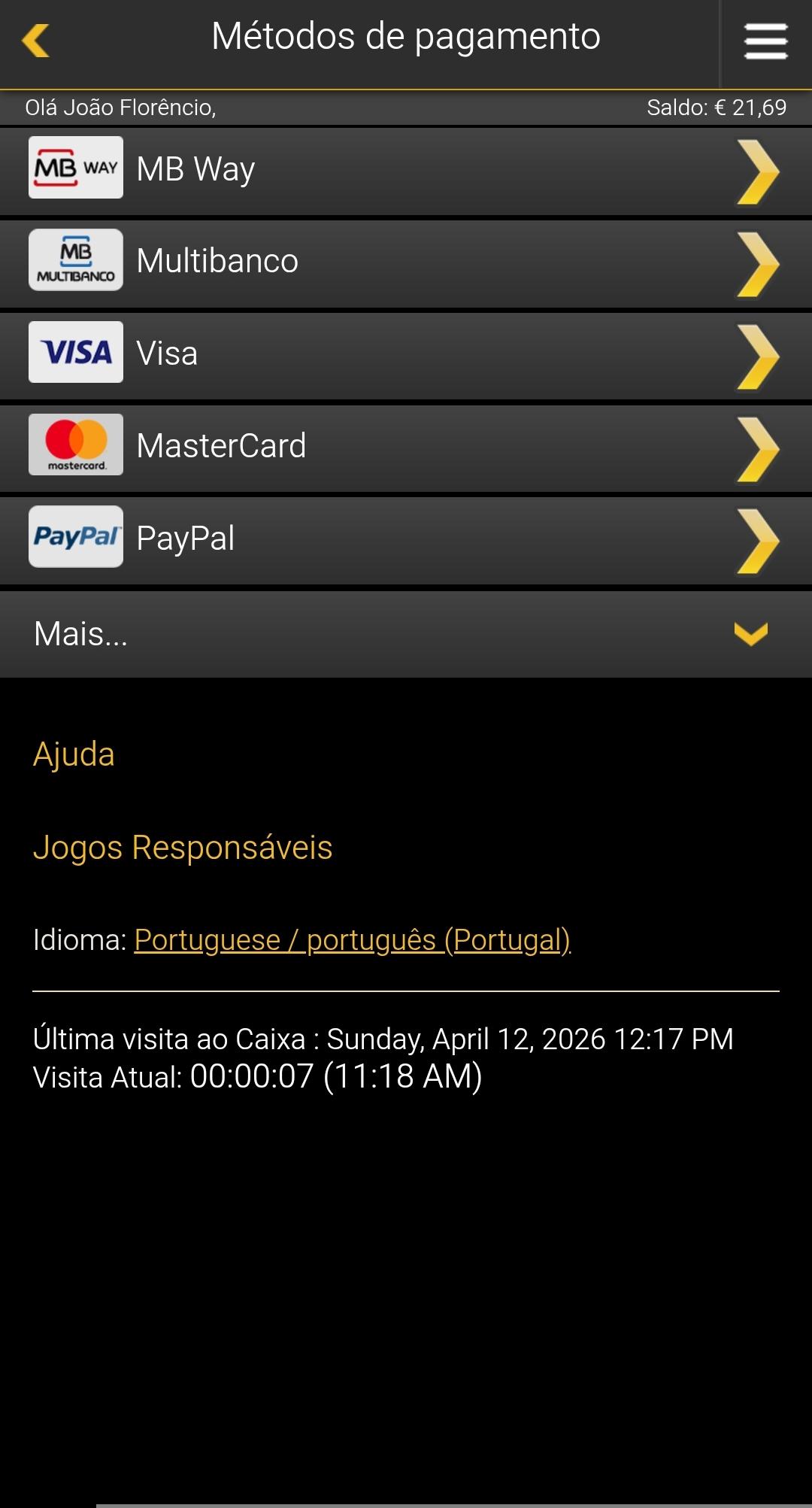
Task: Pick Visa to deposit
Action: pyautogui.click(x=406, y=354)
